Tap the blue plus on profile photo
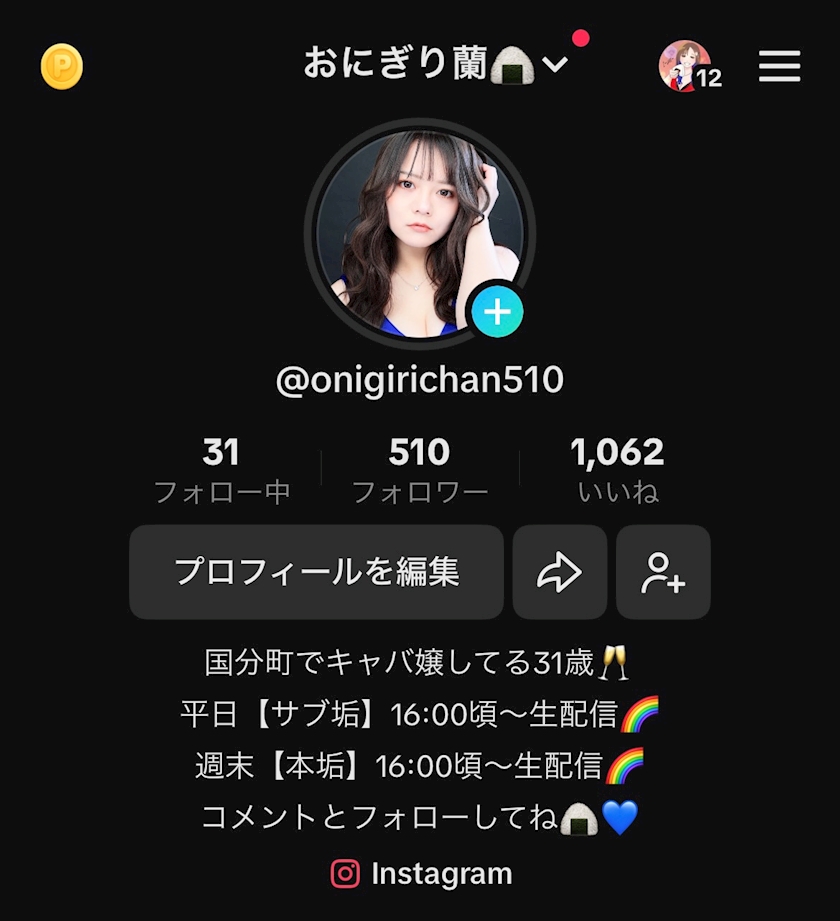Screen dimensions: 840x921 click(497, 313)
